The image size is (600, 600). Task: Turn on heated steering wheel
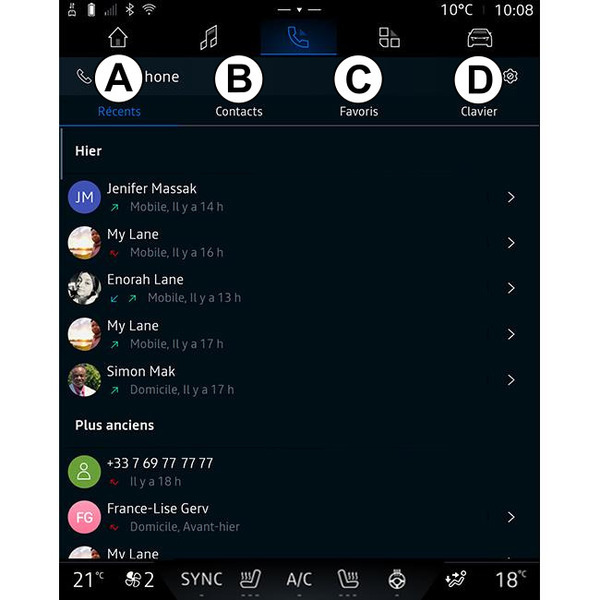coord(396,579)
